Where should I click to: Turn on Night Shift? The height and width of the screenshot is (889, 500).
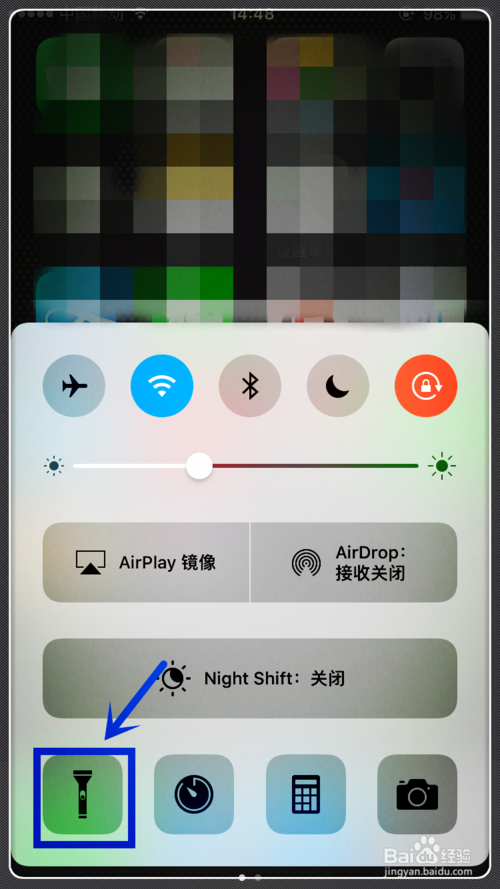pyautogui.click(x=250, y=679)
